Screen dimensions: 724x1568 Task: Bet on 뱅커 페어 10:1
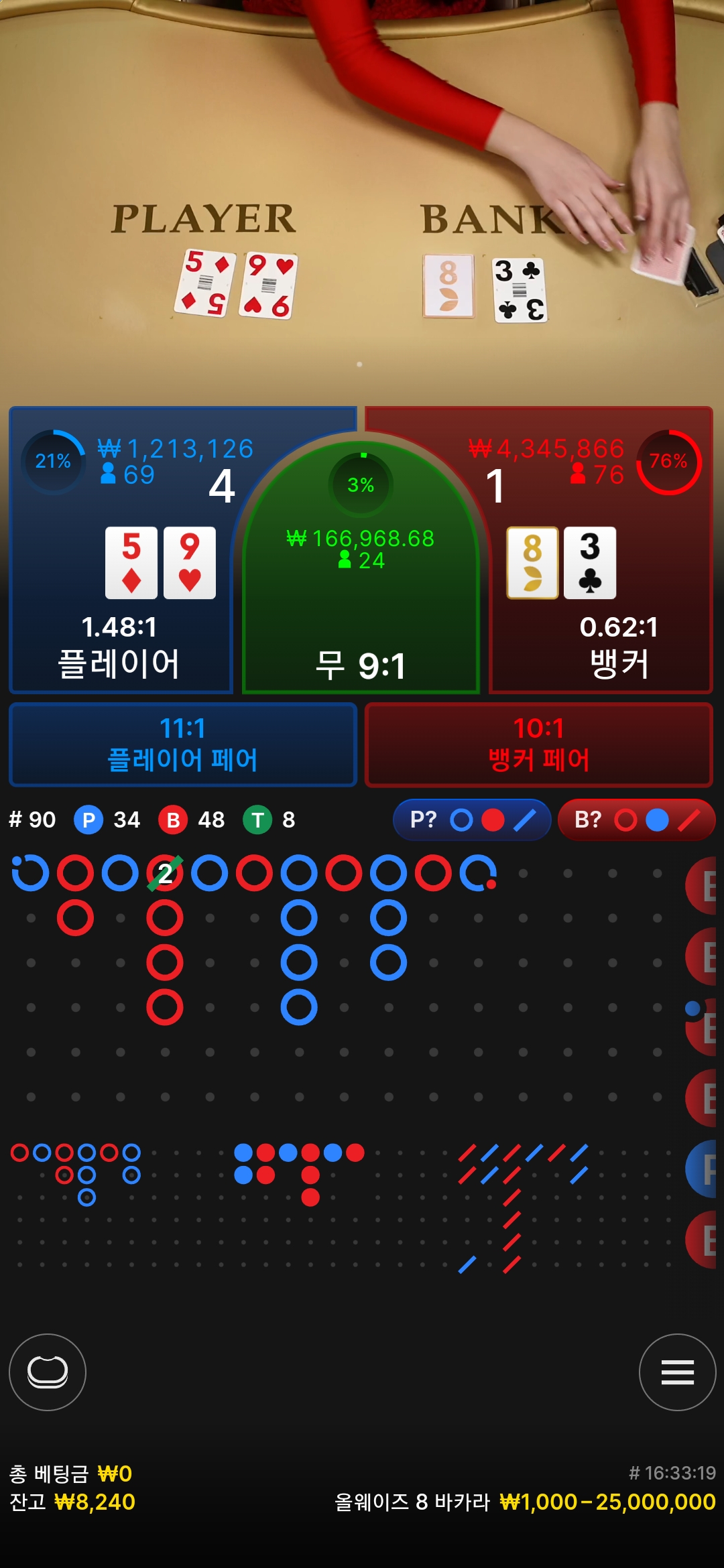point(539,744)
